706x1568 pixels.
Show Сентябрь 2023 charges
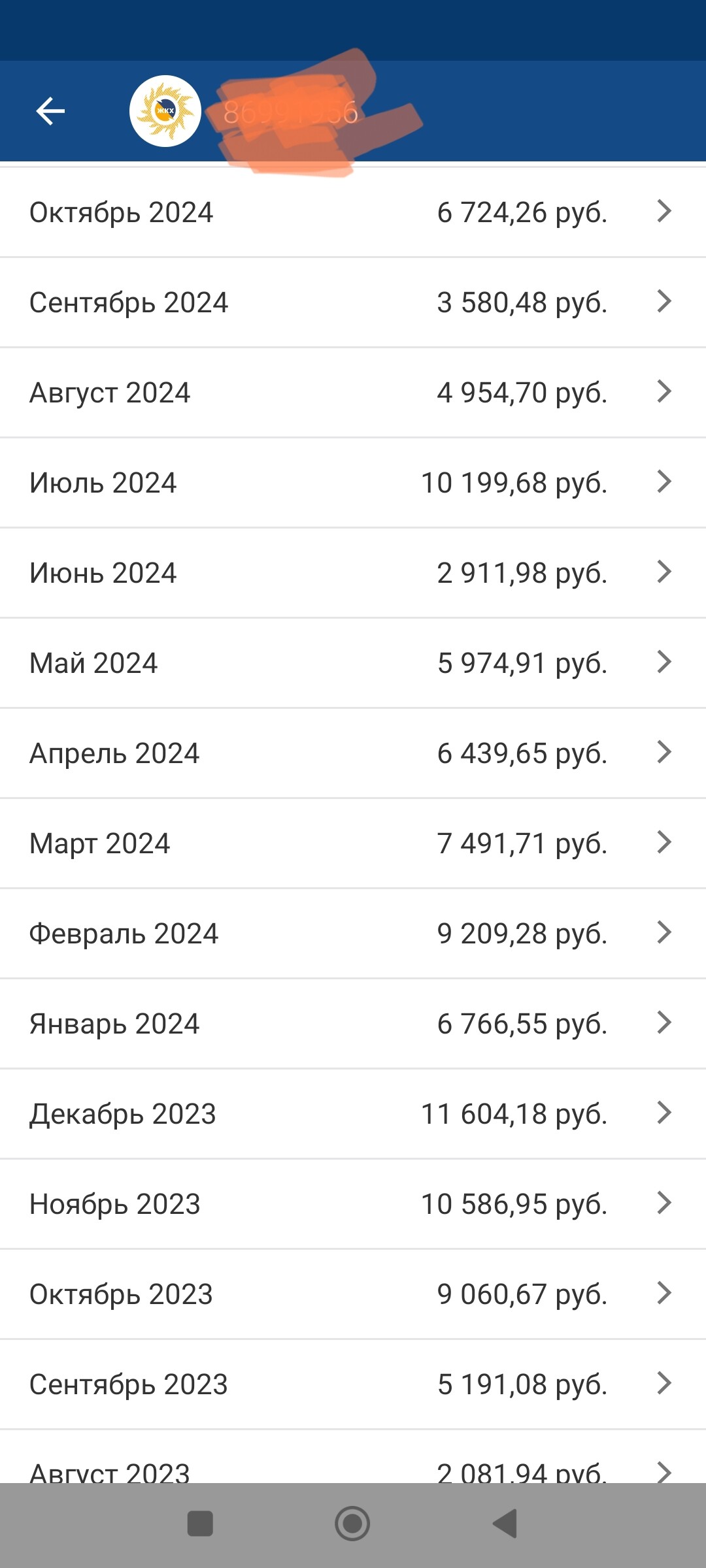(x=353, y=1384)
